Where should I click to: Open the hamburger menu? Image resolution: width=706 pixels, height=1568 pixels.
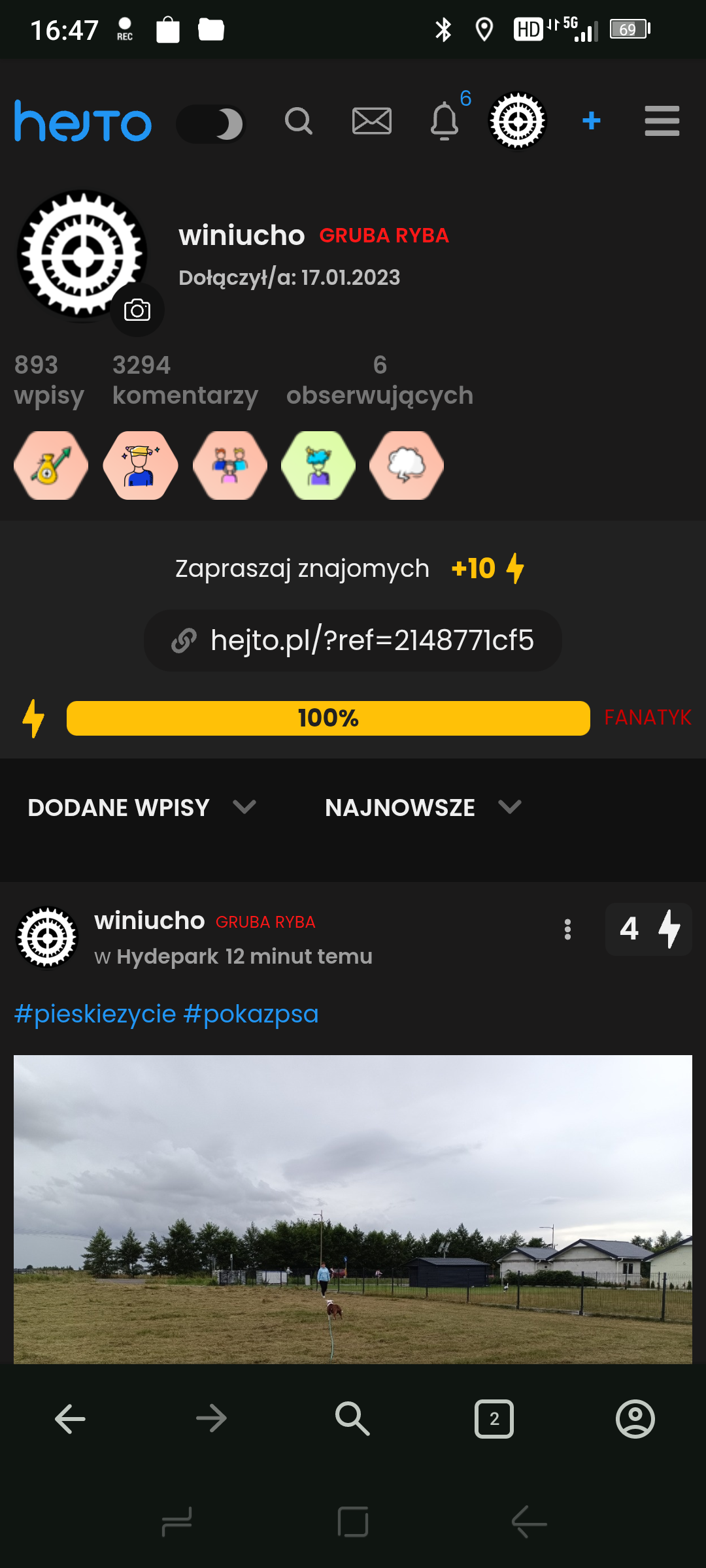click(662, 121)
